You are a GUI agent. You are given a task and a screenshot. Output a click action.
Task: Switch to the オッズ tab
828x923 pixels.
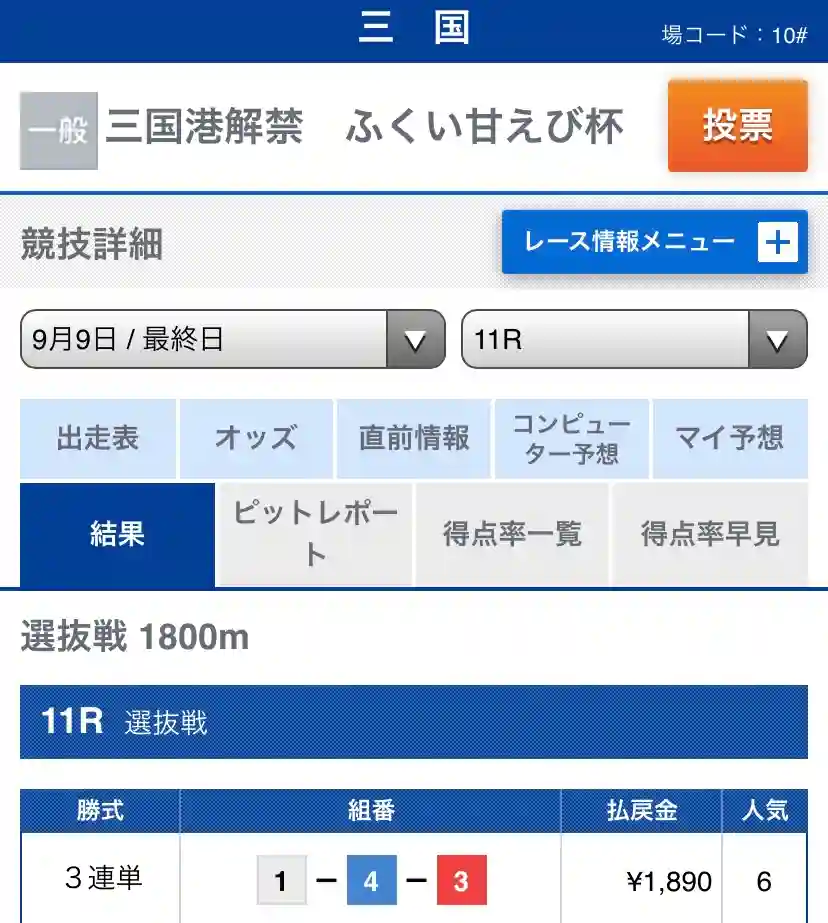tap(257, 438)
